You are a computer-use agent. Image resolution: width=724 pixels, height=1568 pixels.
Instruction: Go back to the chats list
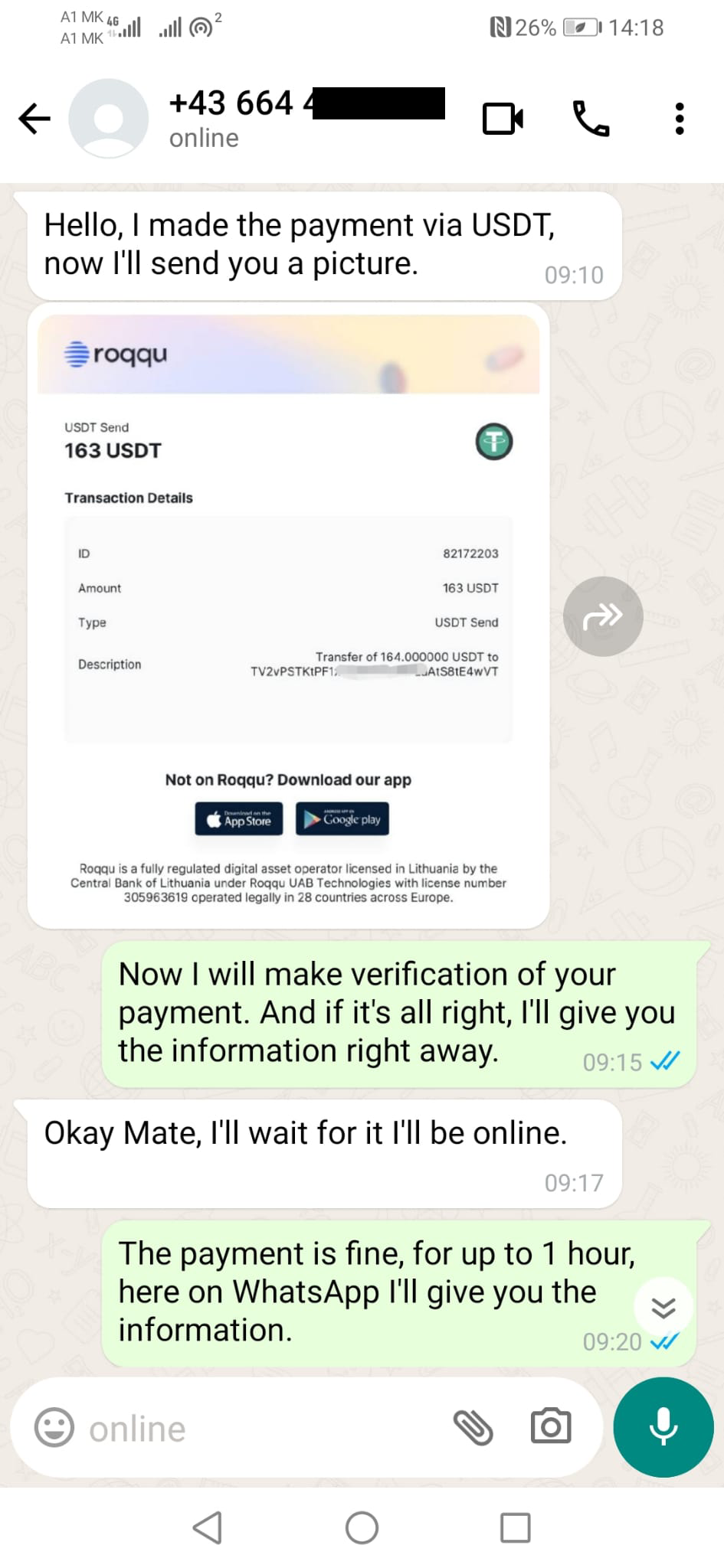(x=34, y=119)
